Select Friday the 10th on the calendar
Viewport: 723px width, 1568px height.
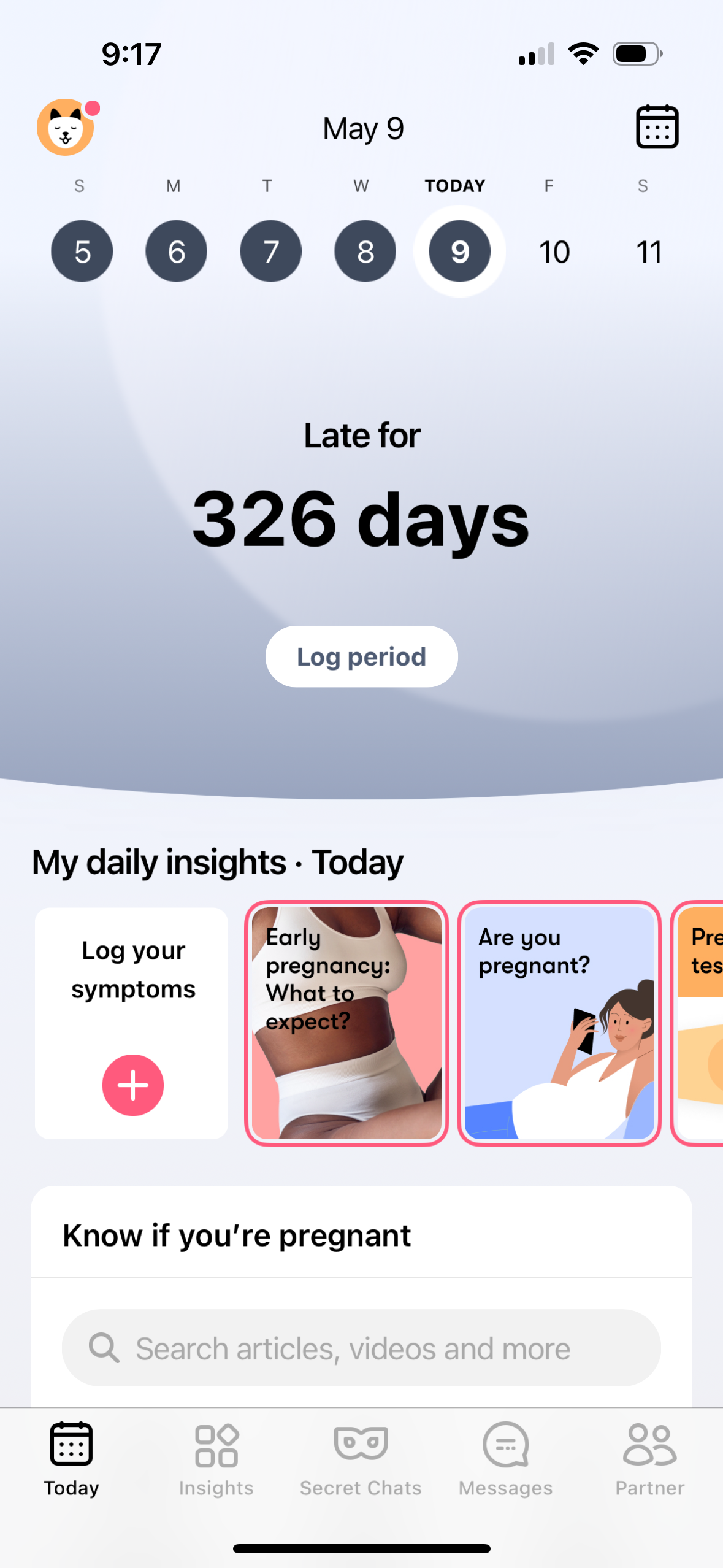[x=553, y=251]
